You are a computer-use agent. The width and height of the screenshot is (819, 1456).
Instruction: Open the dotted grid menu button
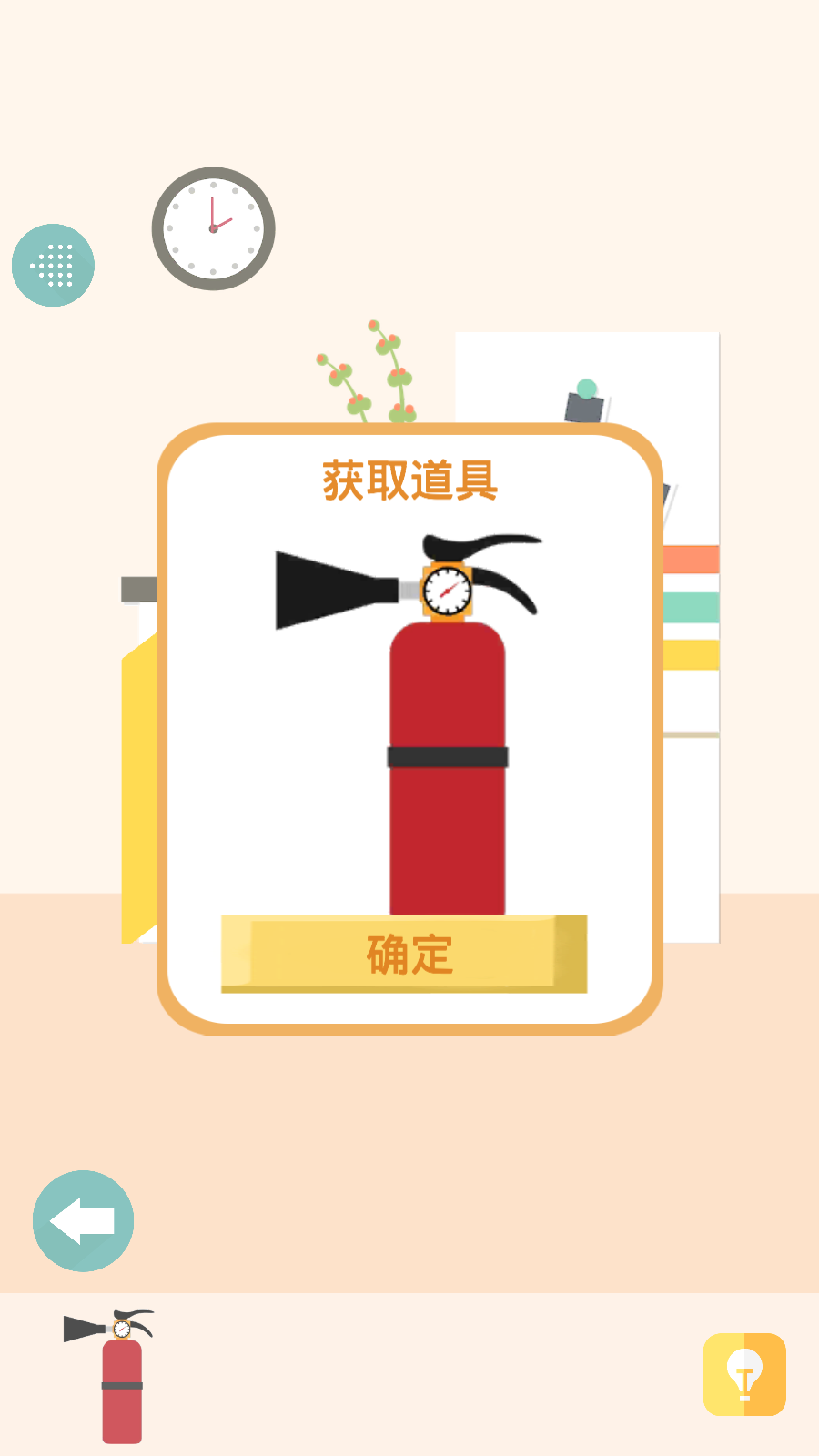click(x=53, y=265)
